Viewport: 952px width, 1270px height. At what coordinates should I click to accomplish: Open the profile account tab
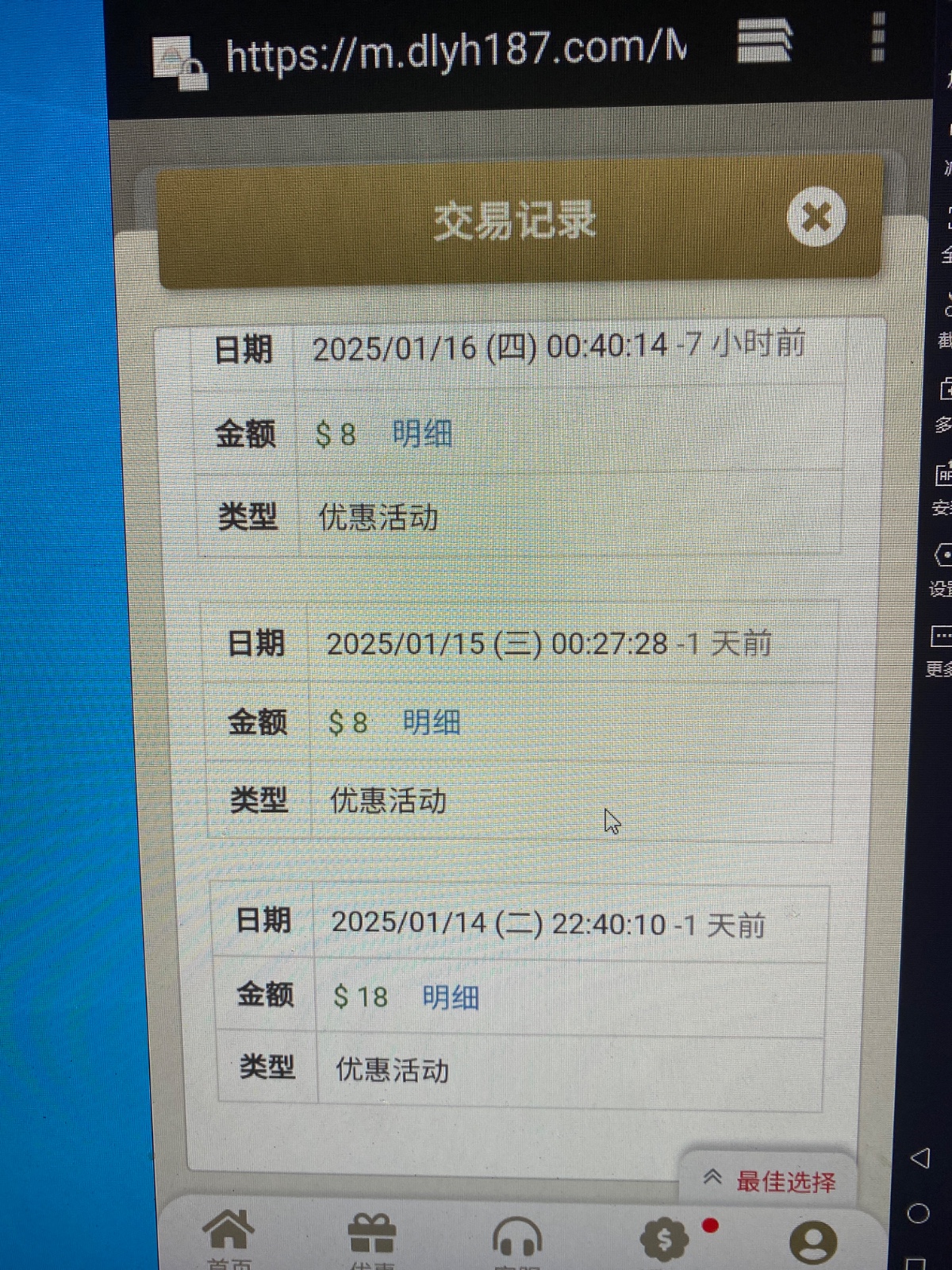tap(813, 1242)
